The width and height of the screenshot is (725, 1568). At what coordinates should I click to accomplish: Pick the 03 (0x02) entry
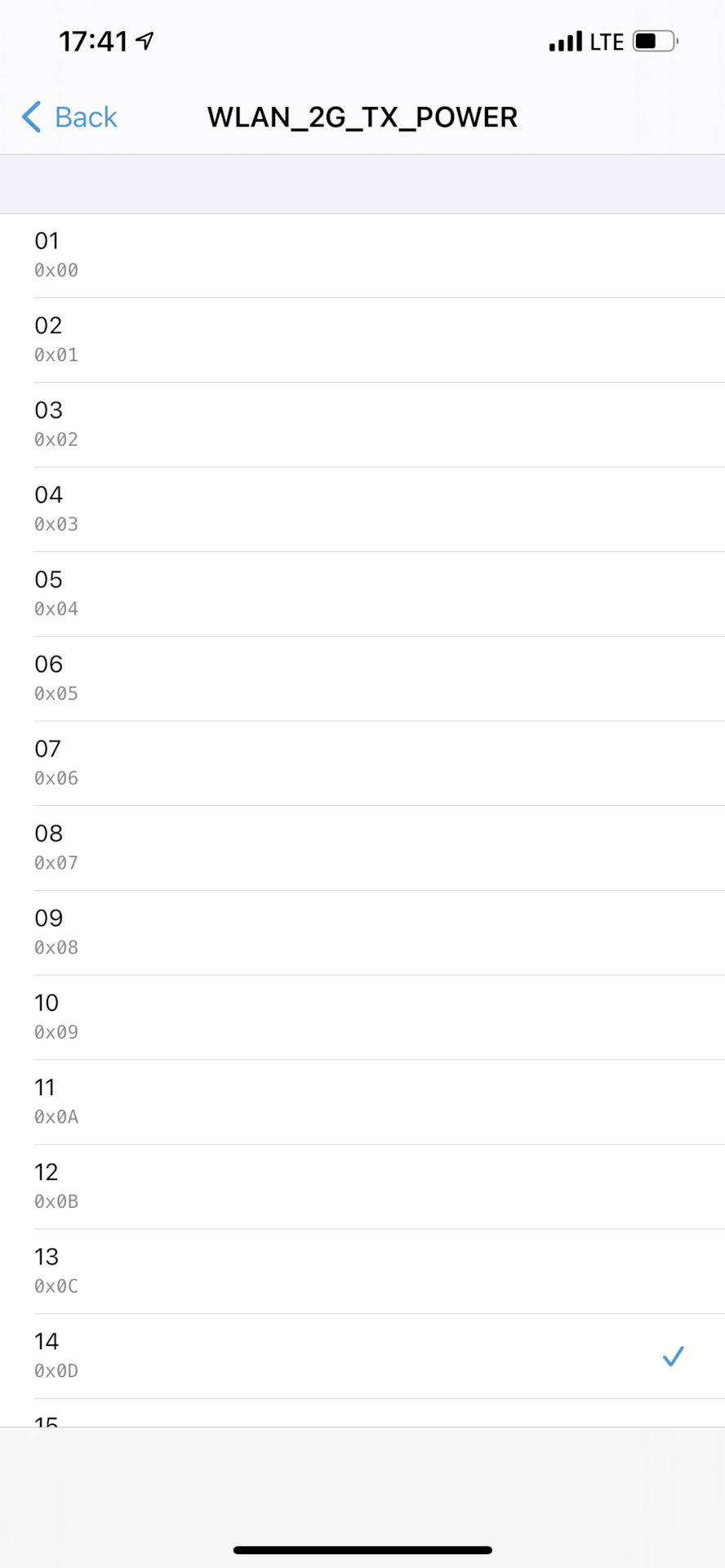point(362,425)
